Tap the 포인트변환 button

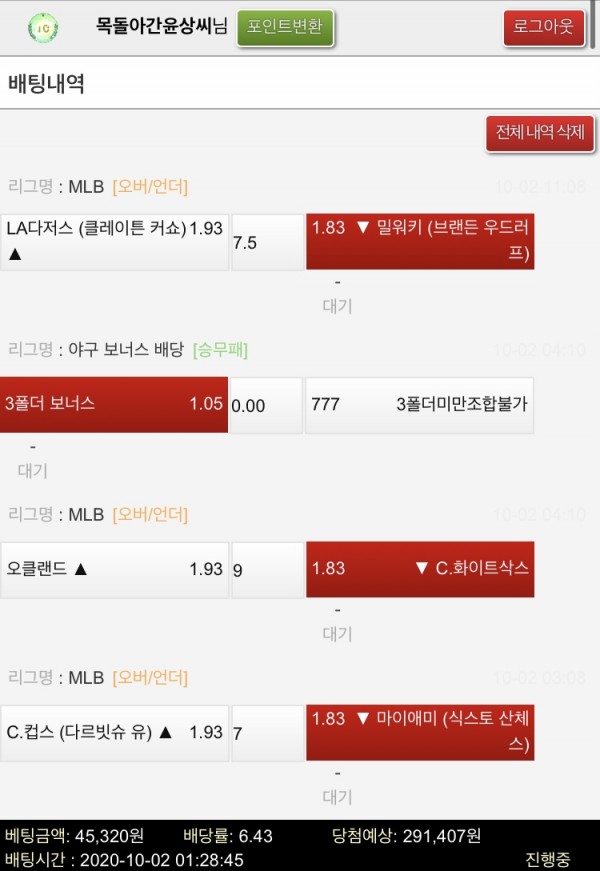coord(285,27)
